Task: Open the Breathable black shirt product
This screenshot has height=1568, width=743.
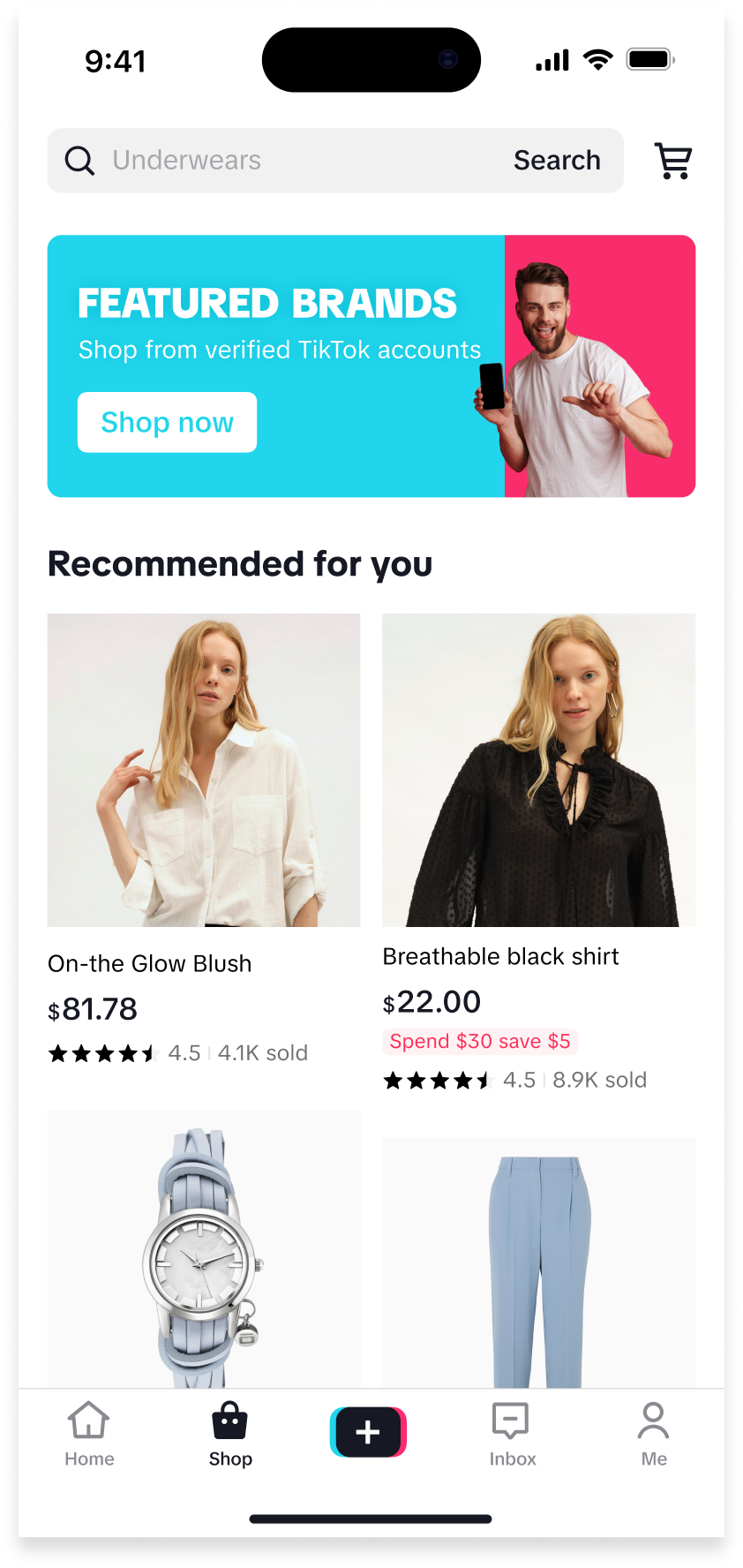Action: tap(538, 770)
